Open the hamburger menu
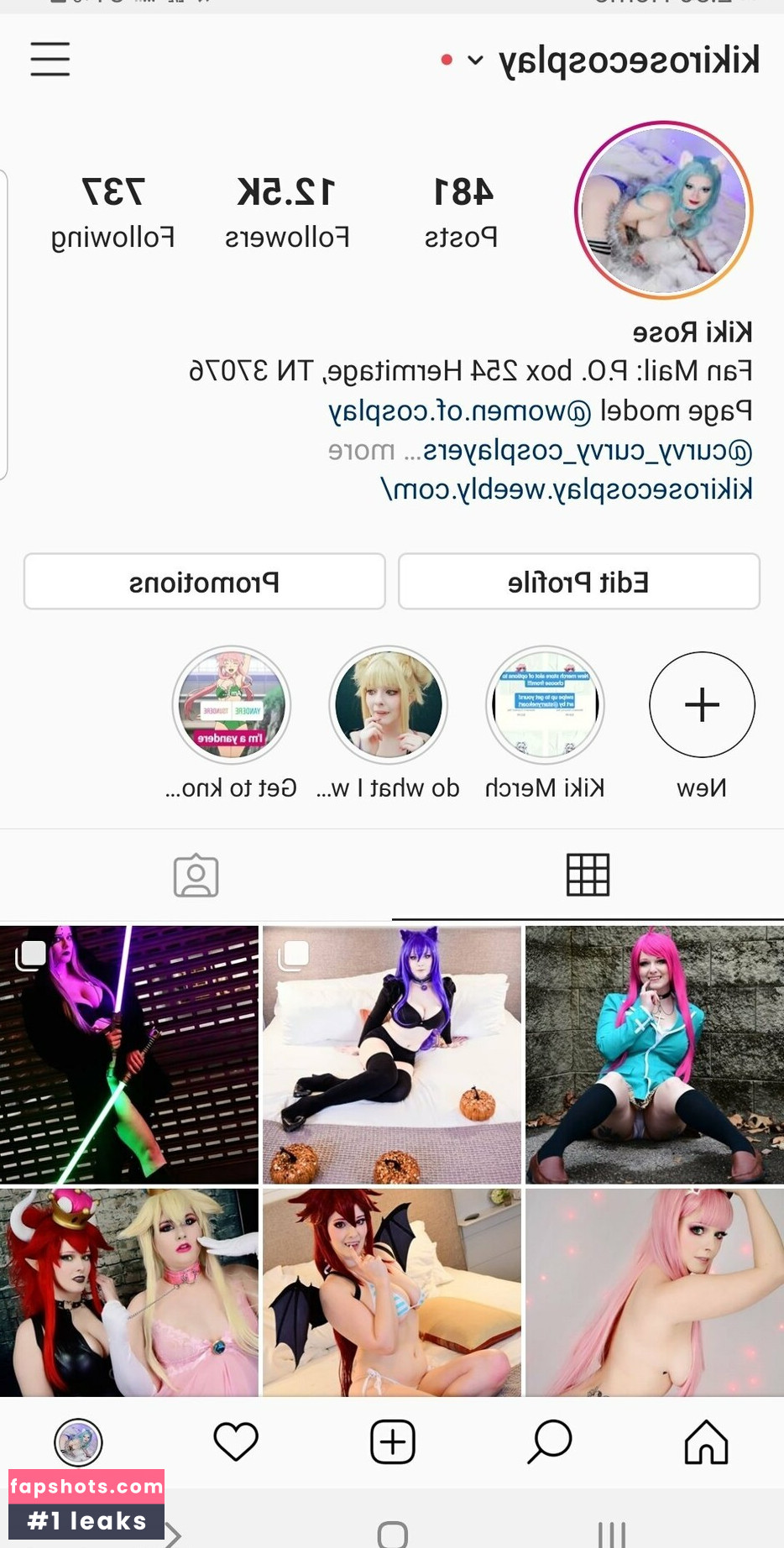The image size is (784, 1548). point(50,60)
